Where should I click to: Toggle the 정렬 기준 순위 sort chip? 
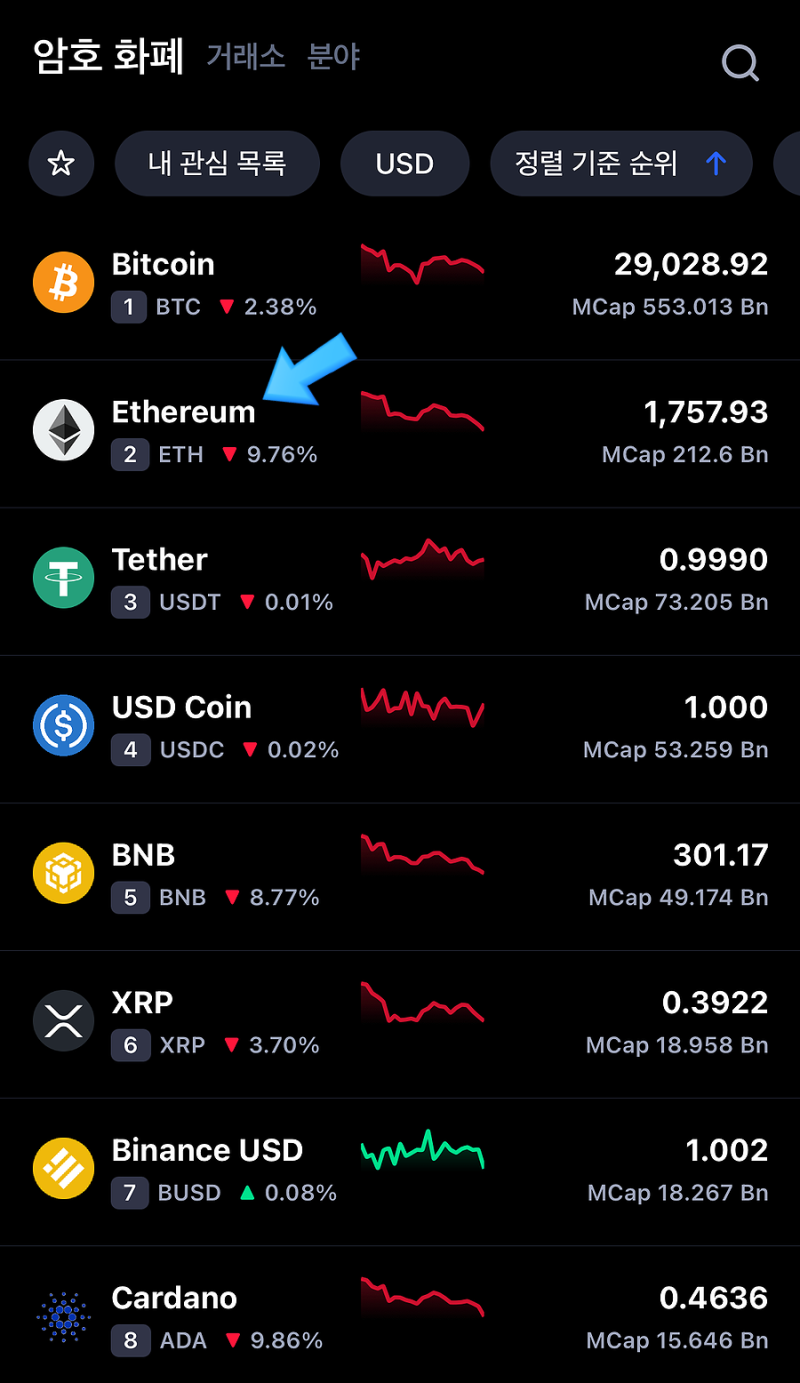pos(620,163)
